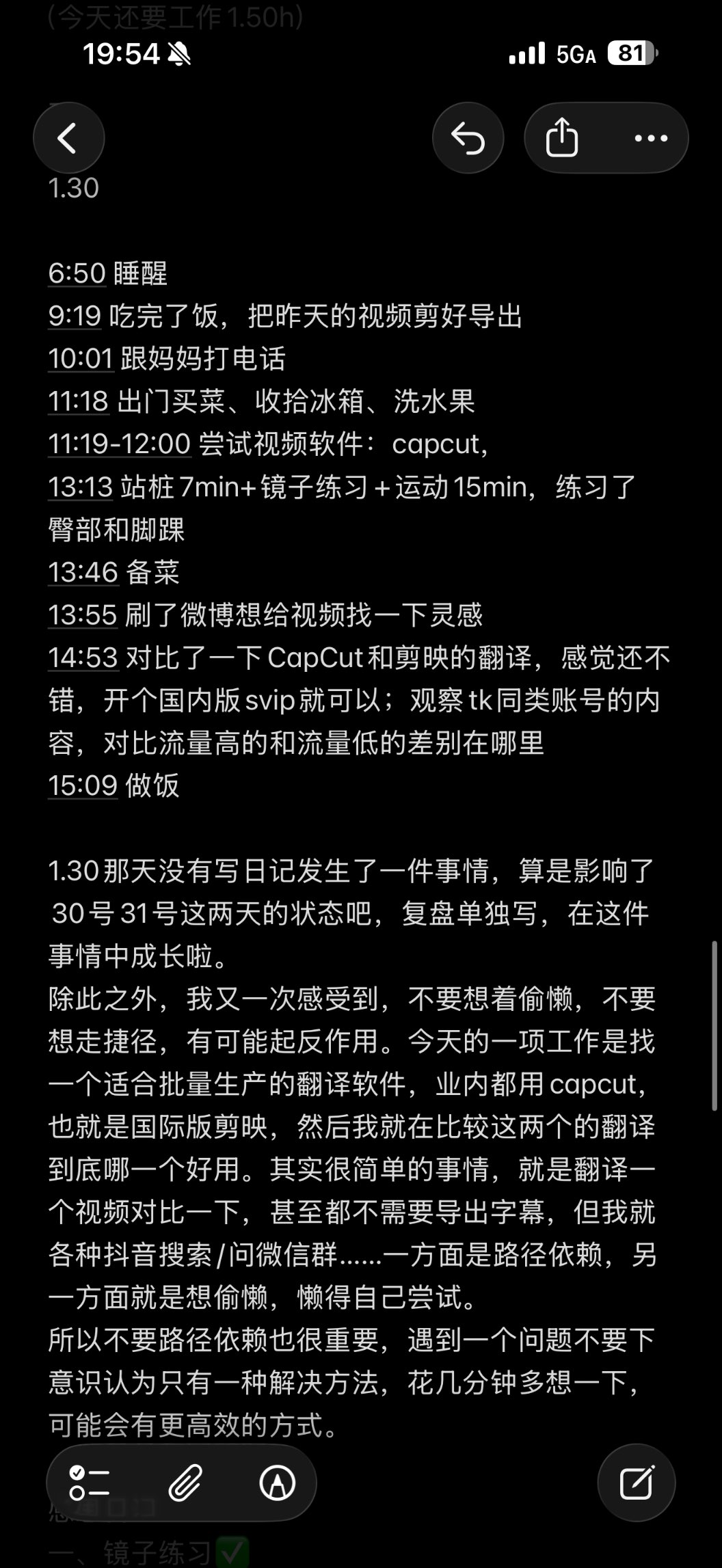
Task: Undo the last edit
Action: coord(468,138)
